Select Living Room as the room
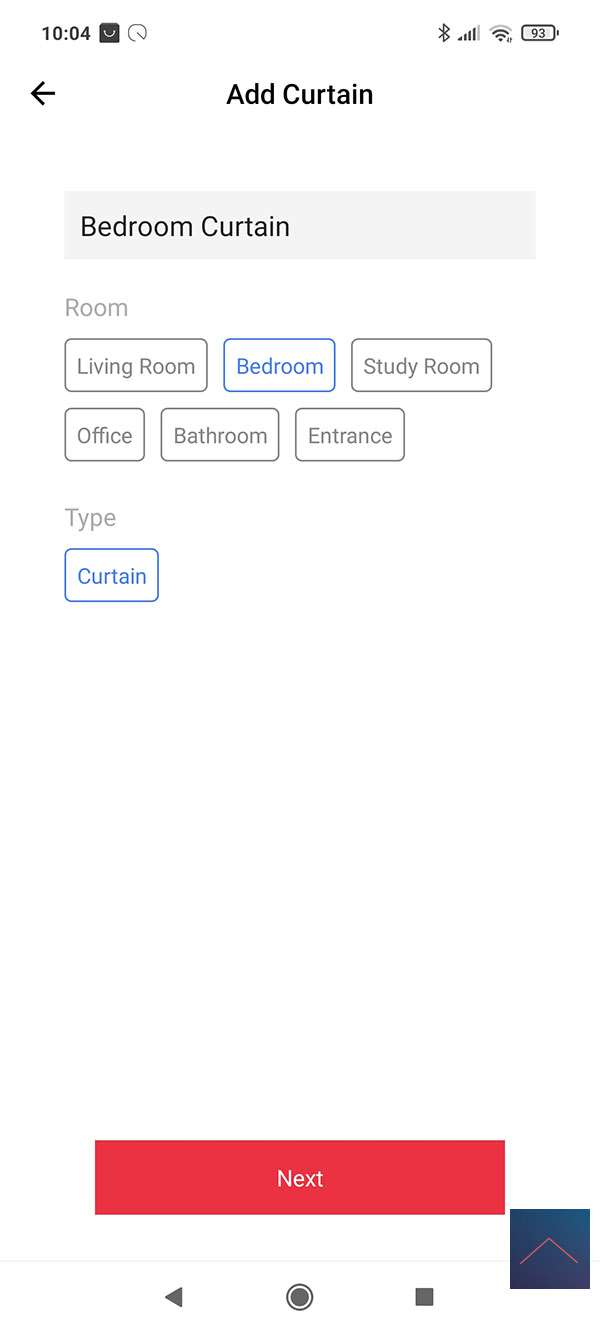600x1333 pixels. tap(136, 366)
